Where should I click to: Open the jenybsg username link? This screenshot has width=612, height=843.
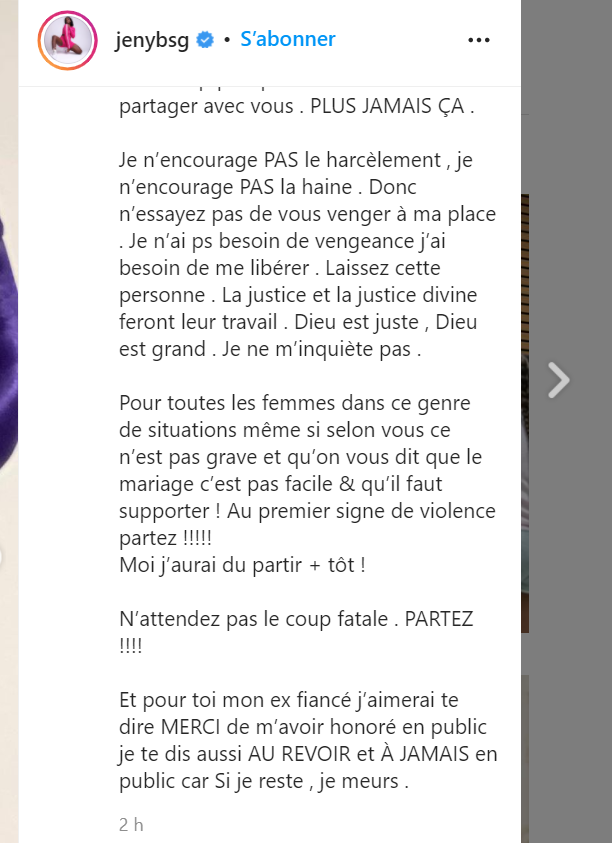point(153,40)
